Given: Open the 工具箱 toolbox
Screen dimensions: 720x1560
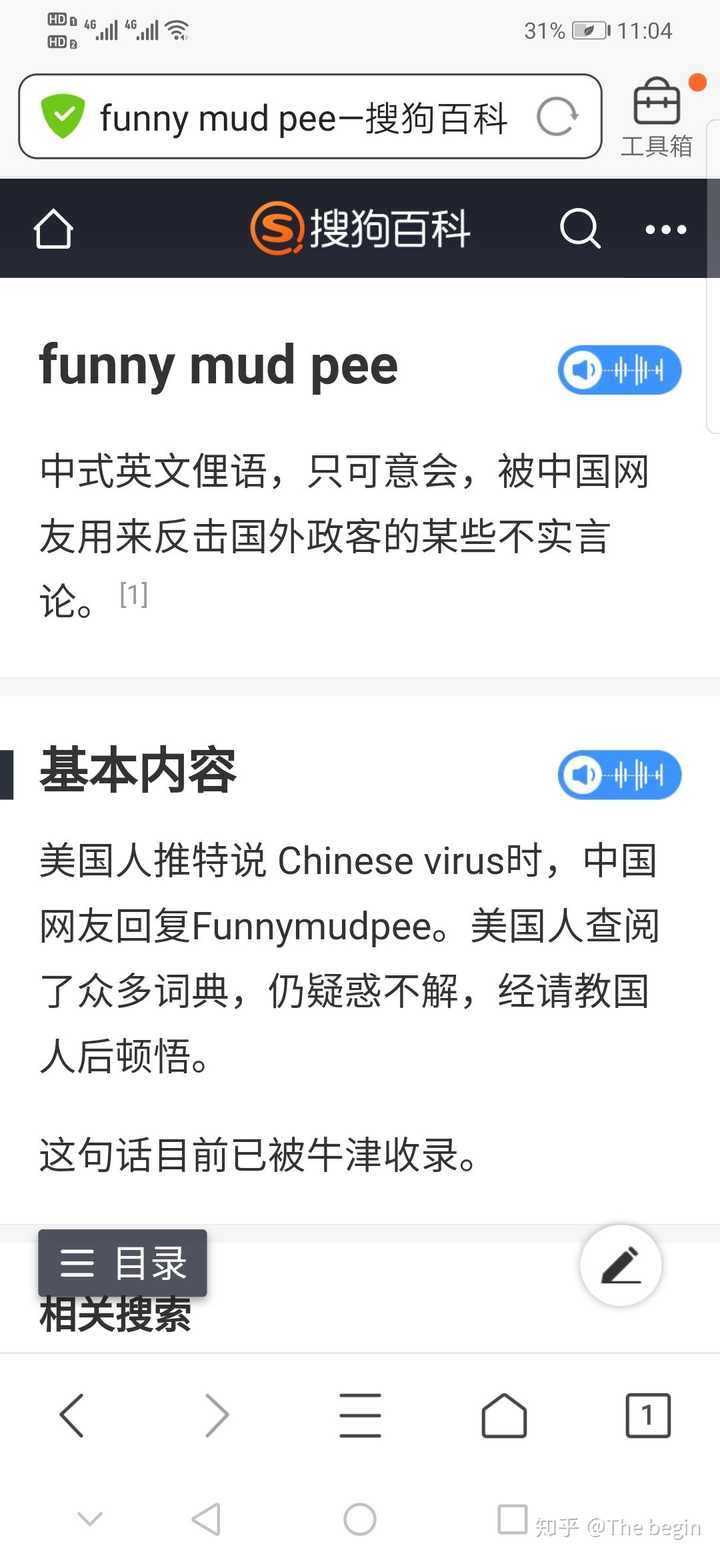Looking at the screenshot, I should [x=657, y=119].
